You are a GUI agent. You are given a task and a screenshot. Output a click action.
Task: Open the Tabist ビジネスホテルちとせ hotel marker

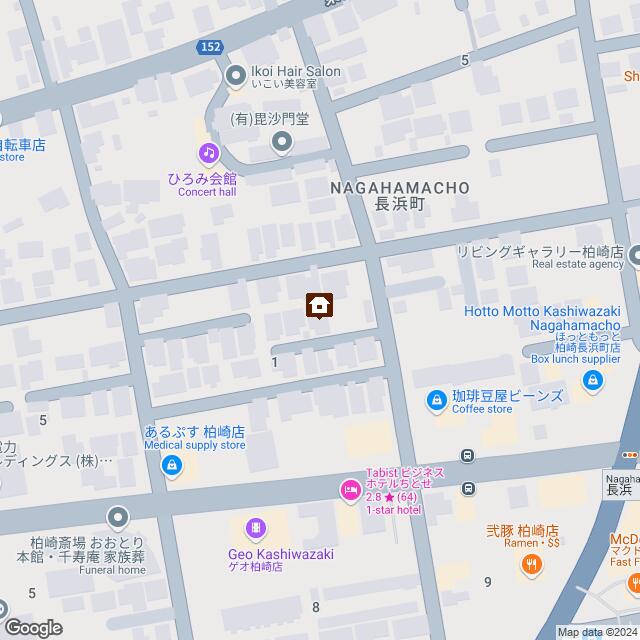(350, 489)
